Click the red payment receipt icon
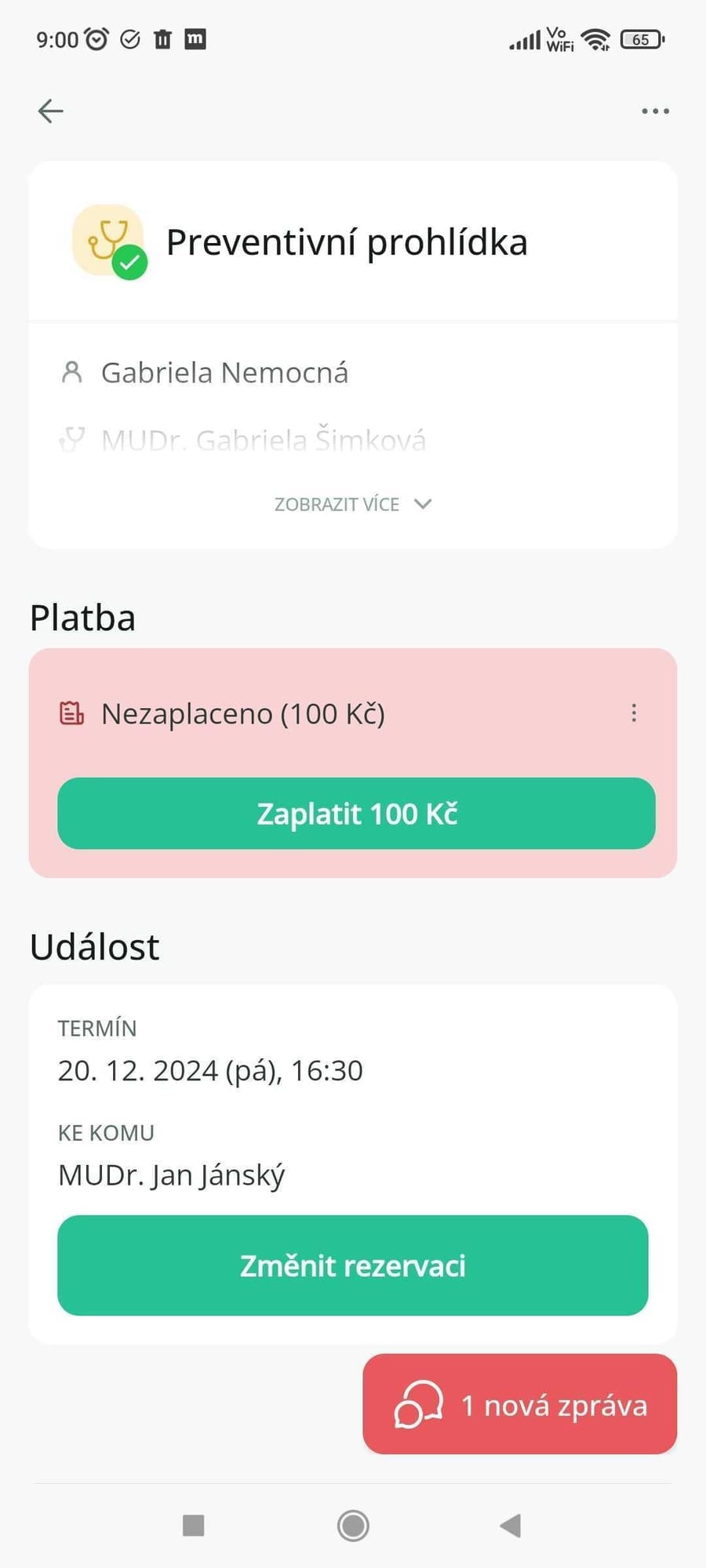Screen dimensions: 706x1568 click(71, 713)
